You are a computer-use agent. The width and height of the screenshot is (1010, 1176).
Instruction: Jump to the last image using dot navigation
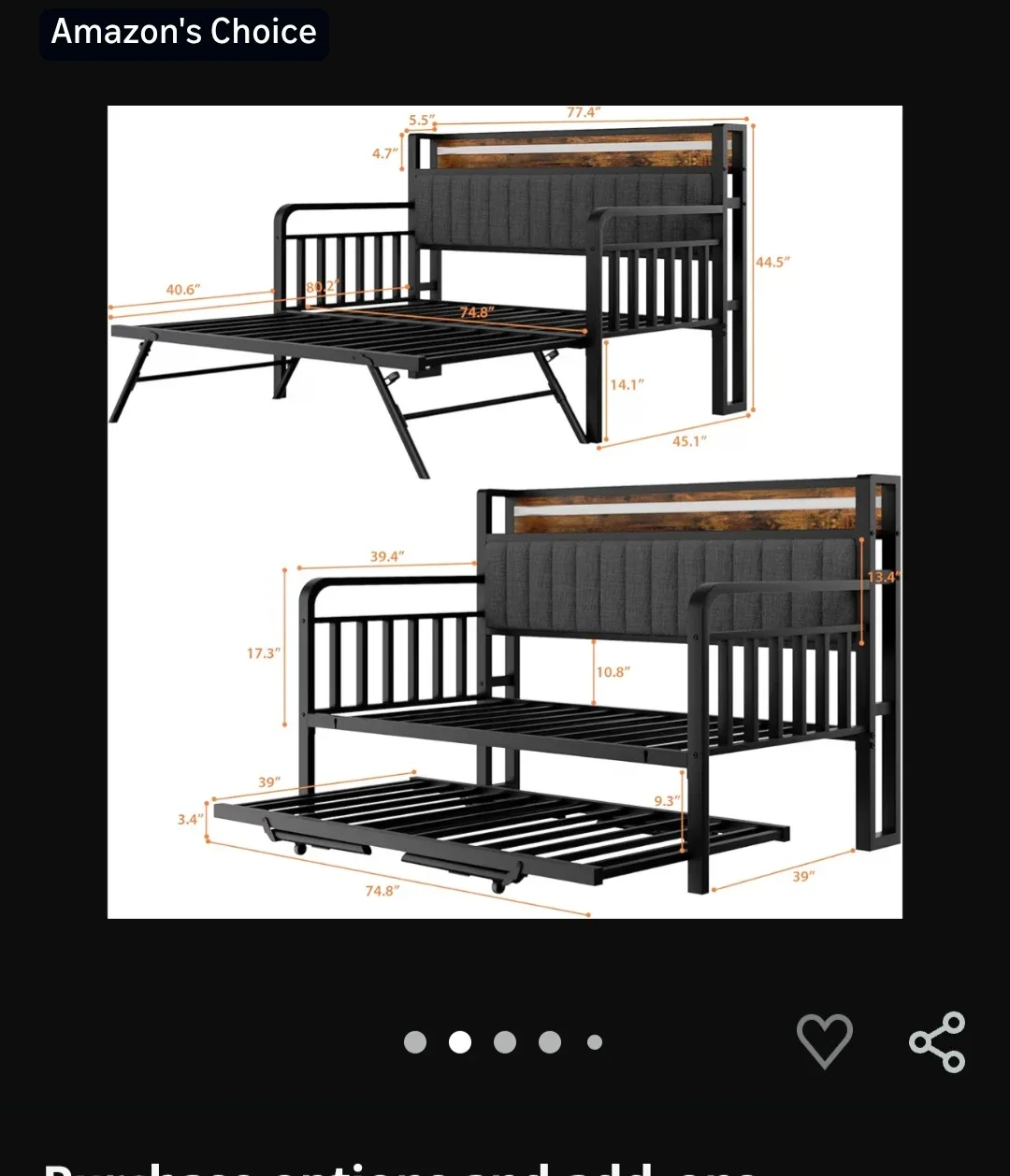[x=595, y=1042]
